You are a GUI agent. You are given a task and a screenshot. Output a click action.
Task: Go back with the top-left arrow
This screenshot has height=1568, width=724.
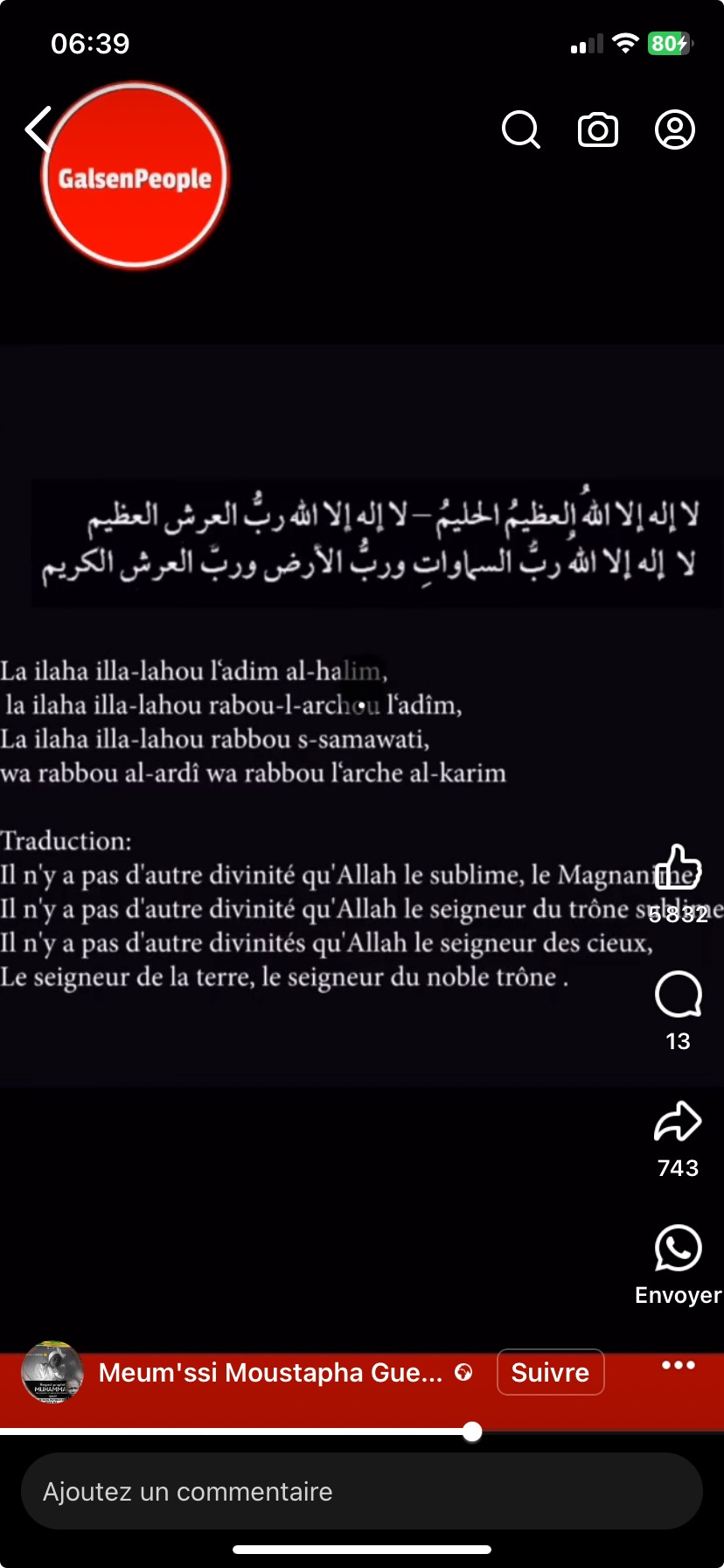point(37,130)
